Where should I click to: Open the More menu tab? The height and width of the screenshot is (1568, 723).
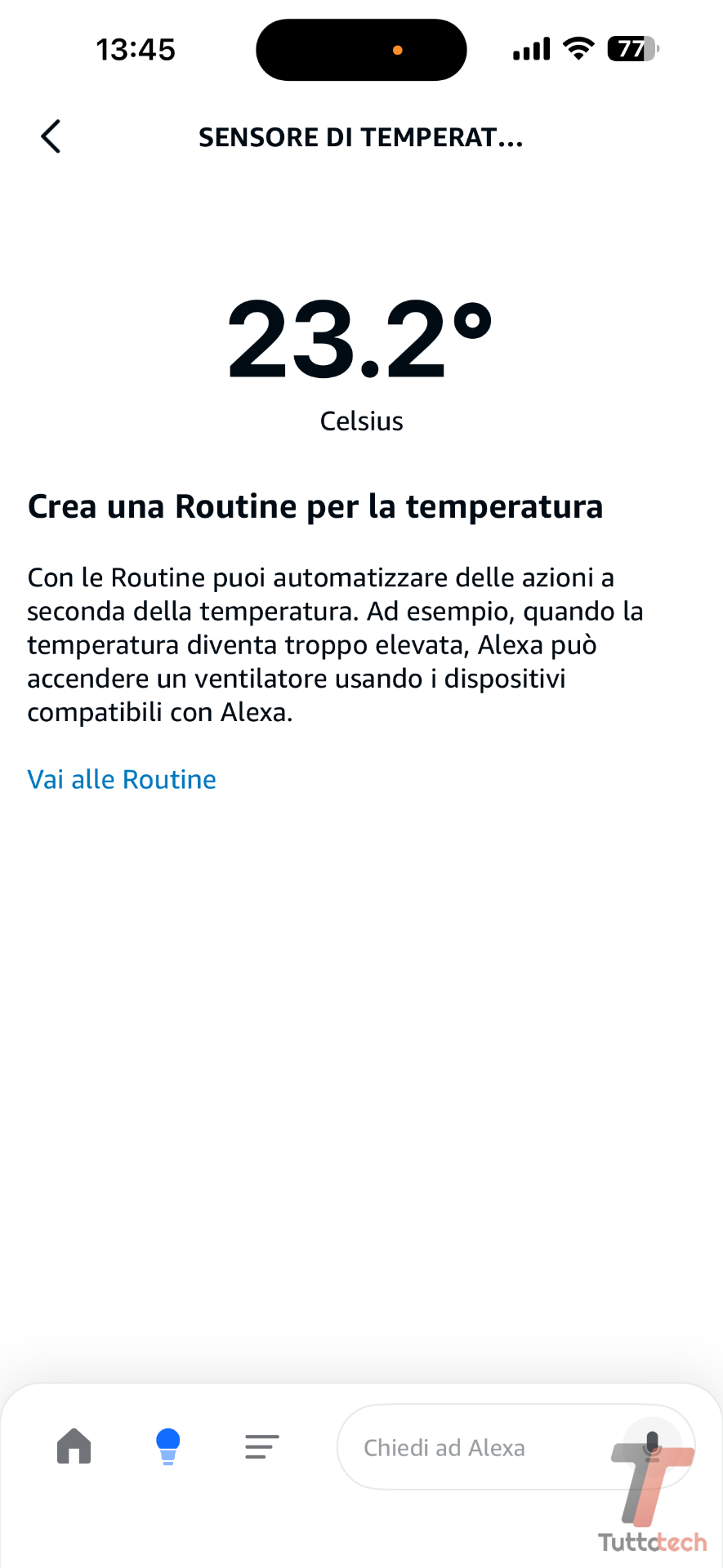(261, 1447)
